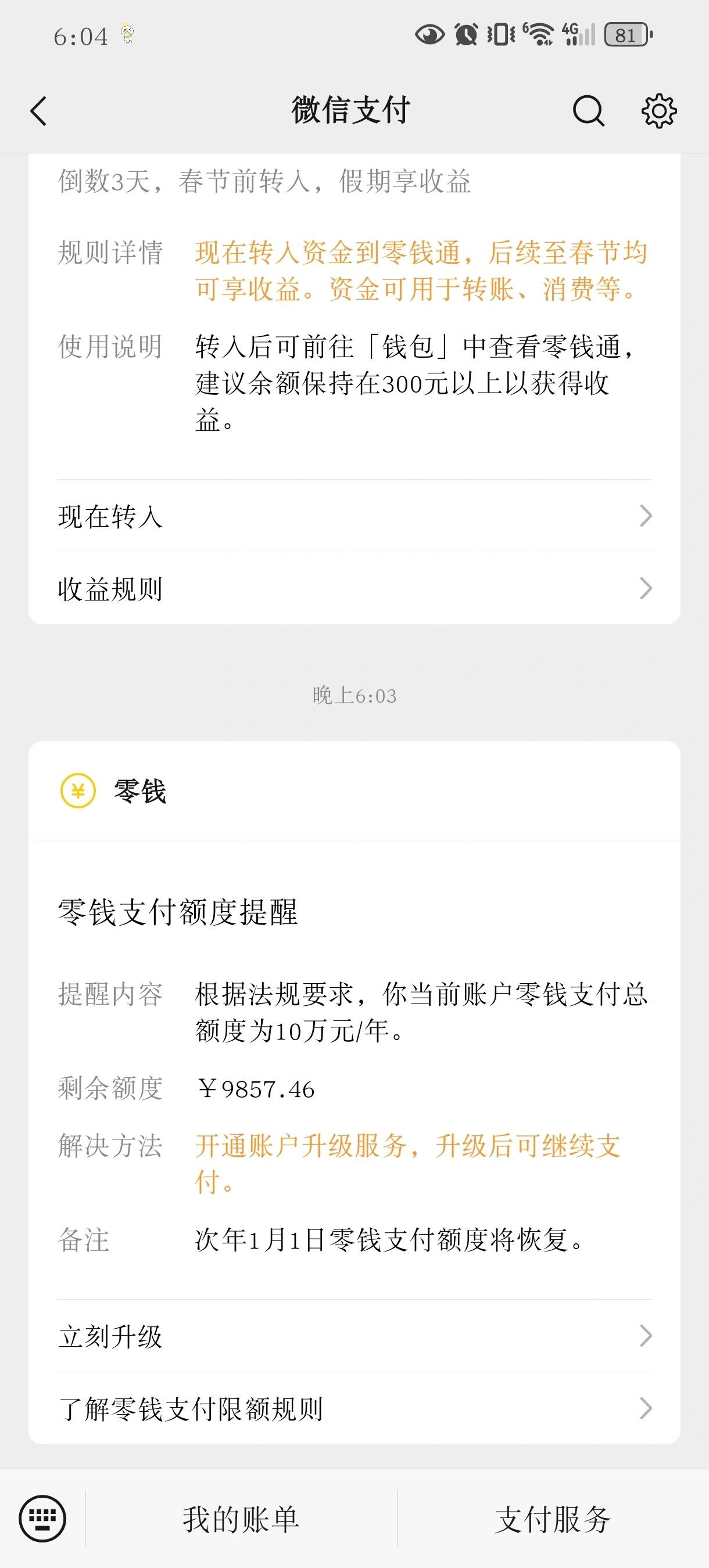709x1568 pixels.
Task: Click the back arrow to leave WeChat Pay
Action: (x=38, y=112)
